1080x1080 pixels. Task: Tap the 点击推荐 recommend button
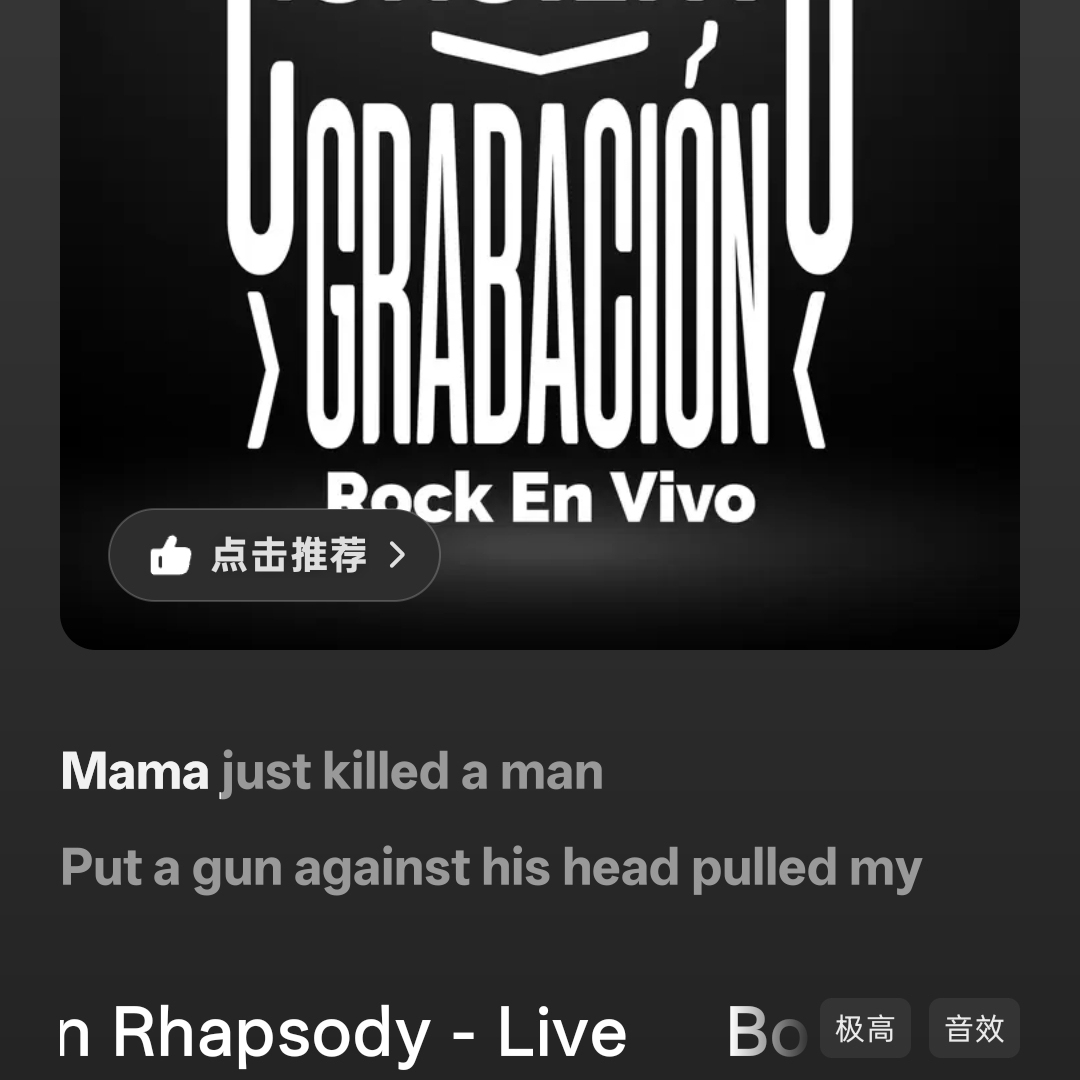pos(274,555)
